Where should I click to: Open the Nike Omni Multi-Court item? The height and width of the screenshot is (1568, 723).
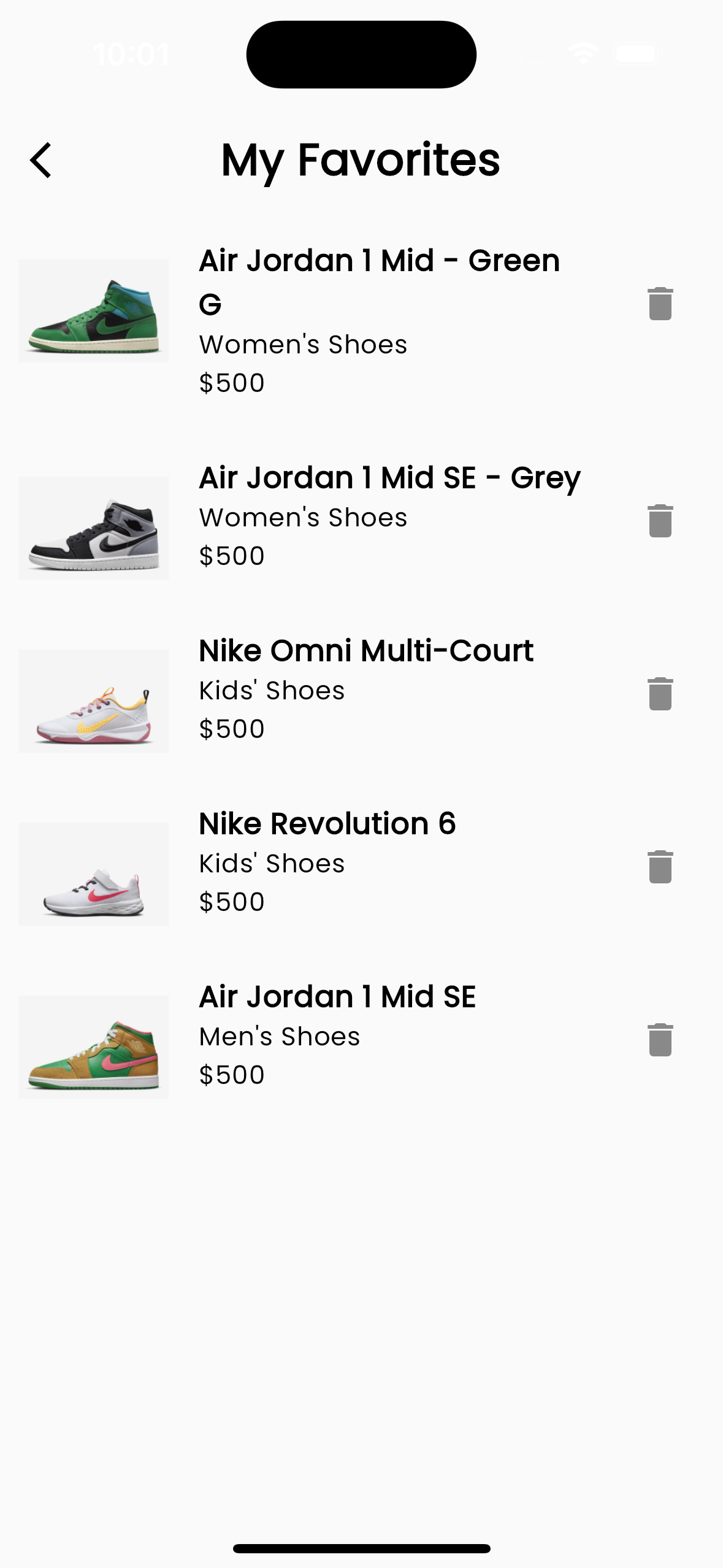point(366,651)
